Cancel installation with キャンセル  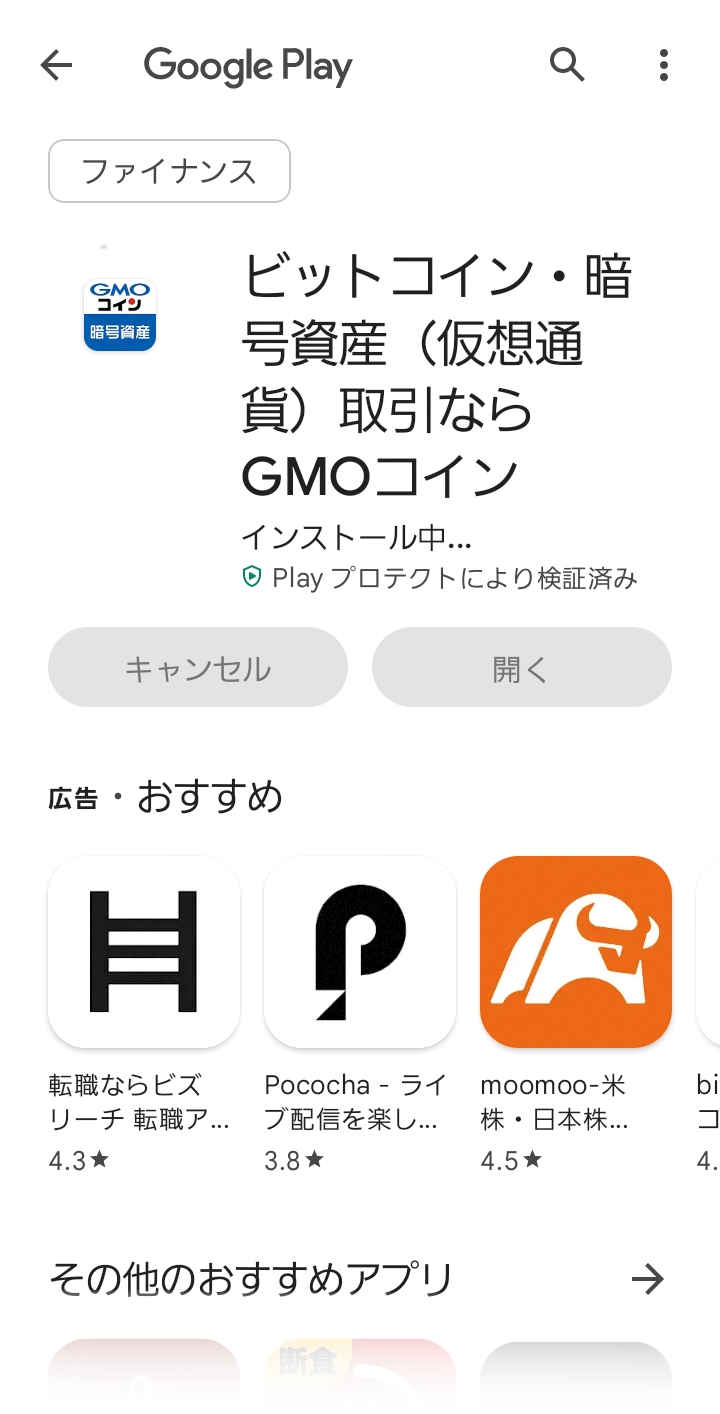pos(197,667)
